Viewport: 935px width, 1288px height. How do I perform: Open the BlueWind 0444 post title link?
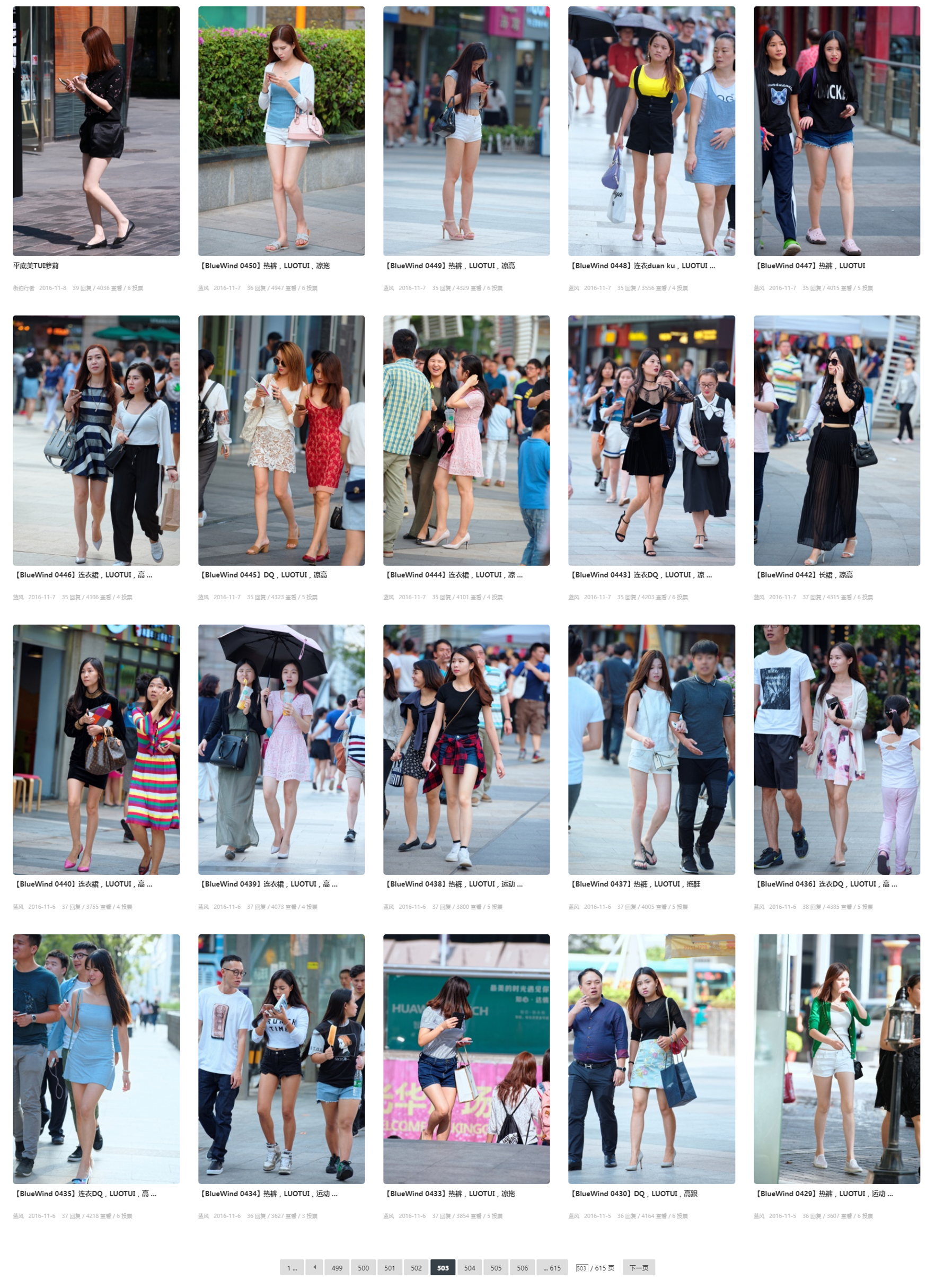[x=454, y=575]
